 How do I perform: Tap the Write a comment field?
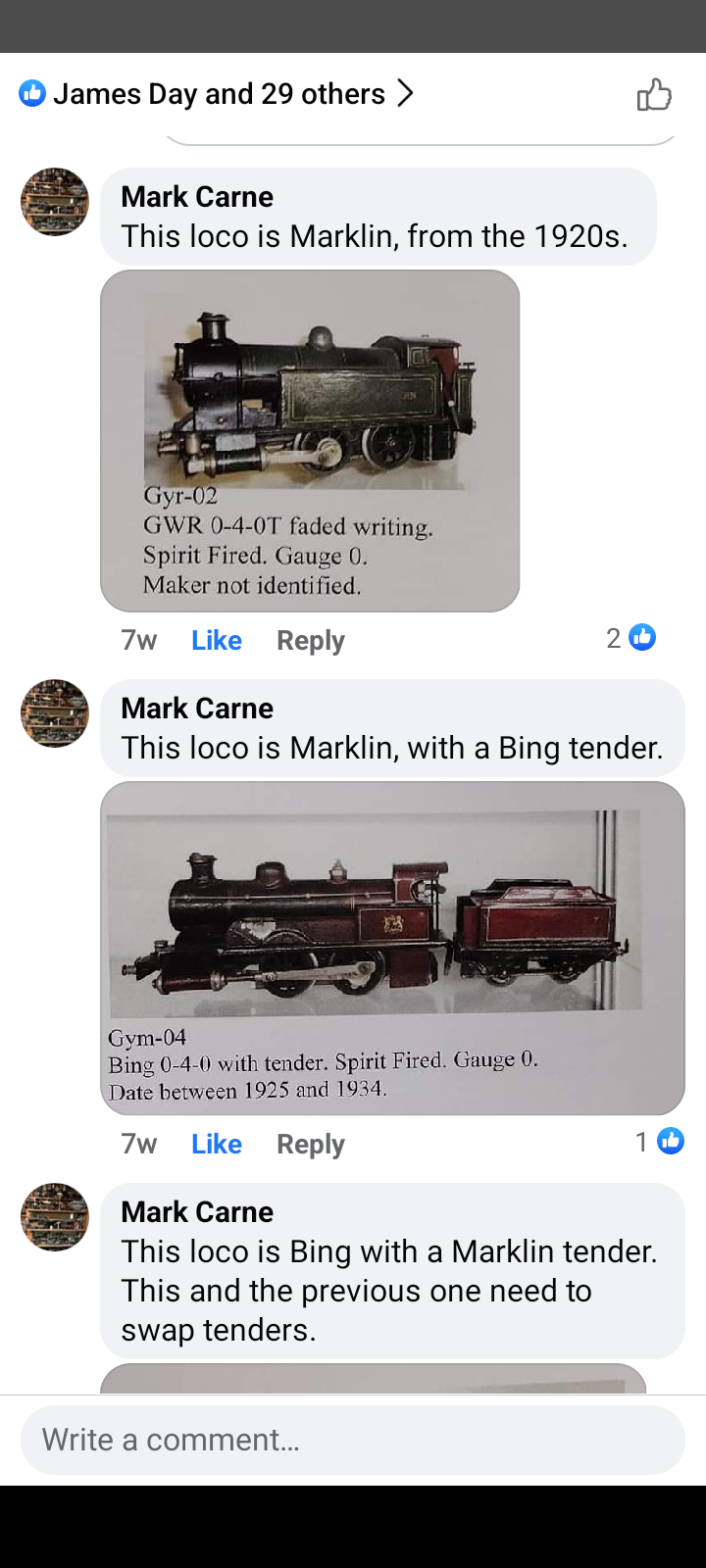point(353,1440)
